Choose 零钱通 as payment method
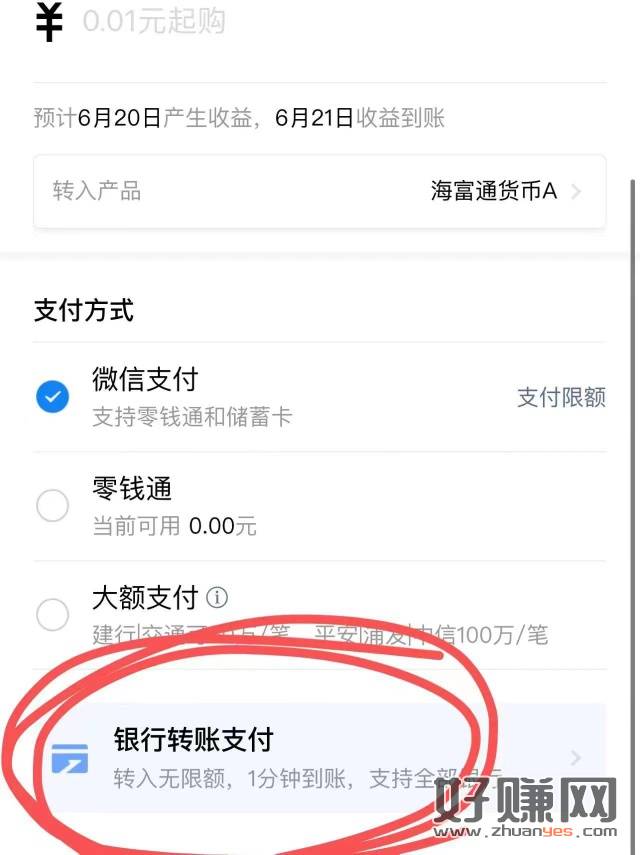 pos(52,506)
